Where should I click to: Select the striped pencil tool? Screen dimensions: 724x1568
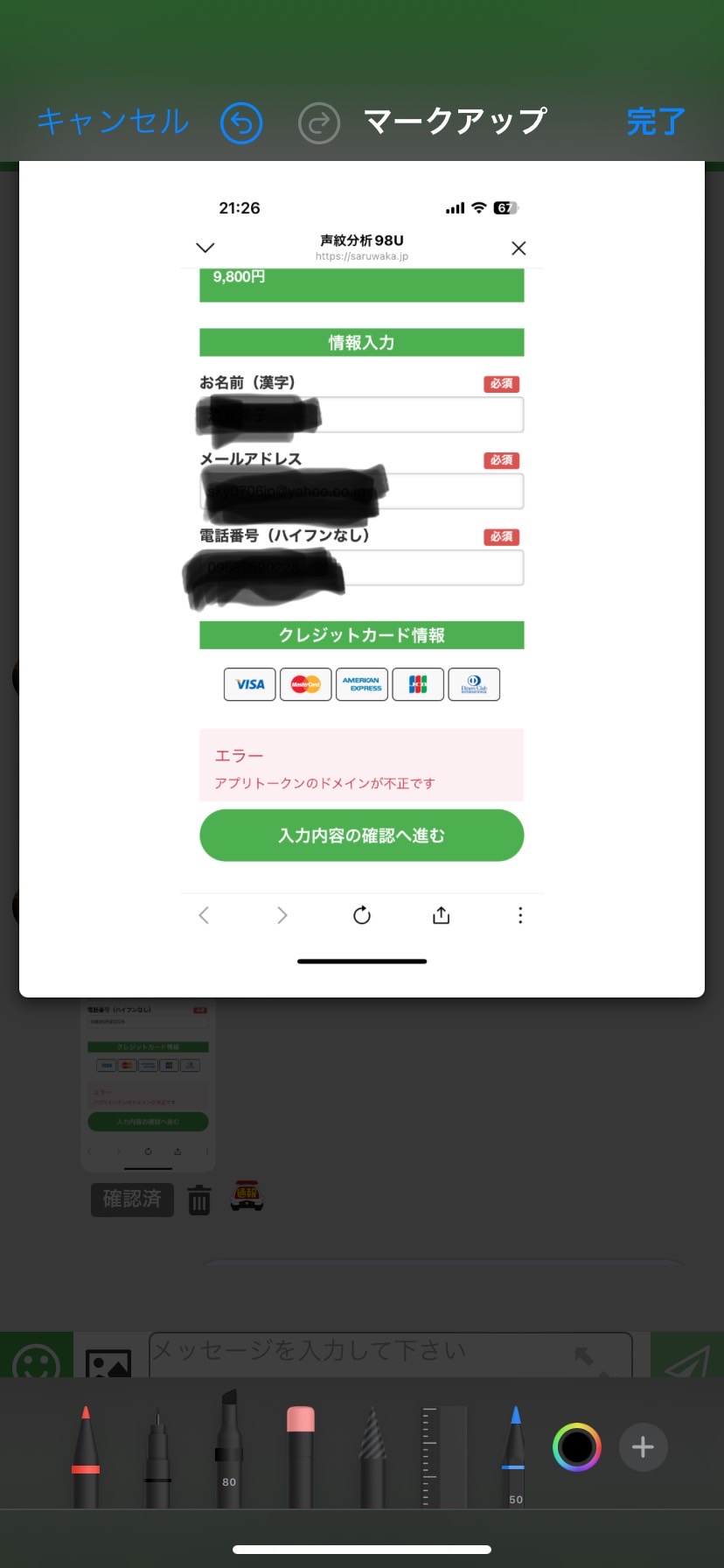(x=372, y=1456)
